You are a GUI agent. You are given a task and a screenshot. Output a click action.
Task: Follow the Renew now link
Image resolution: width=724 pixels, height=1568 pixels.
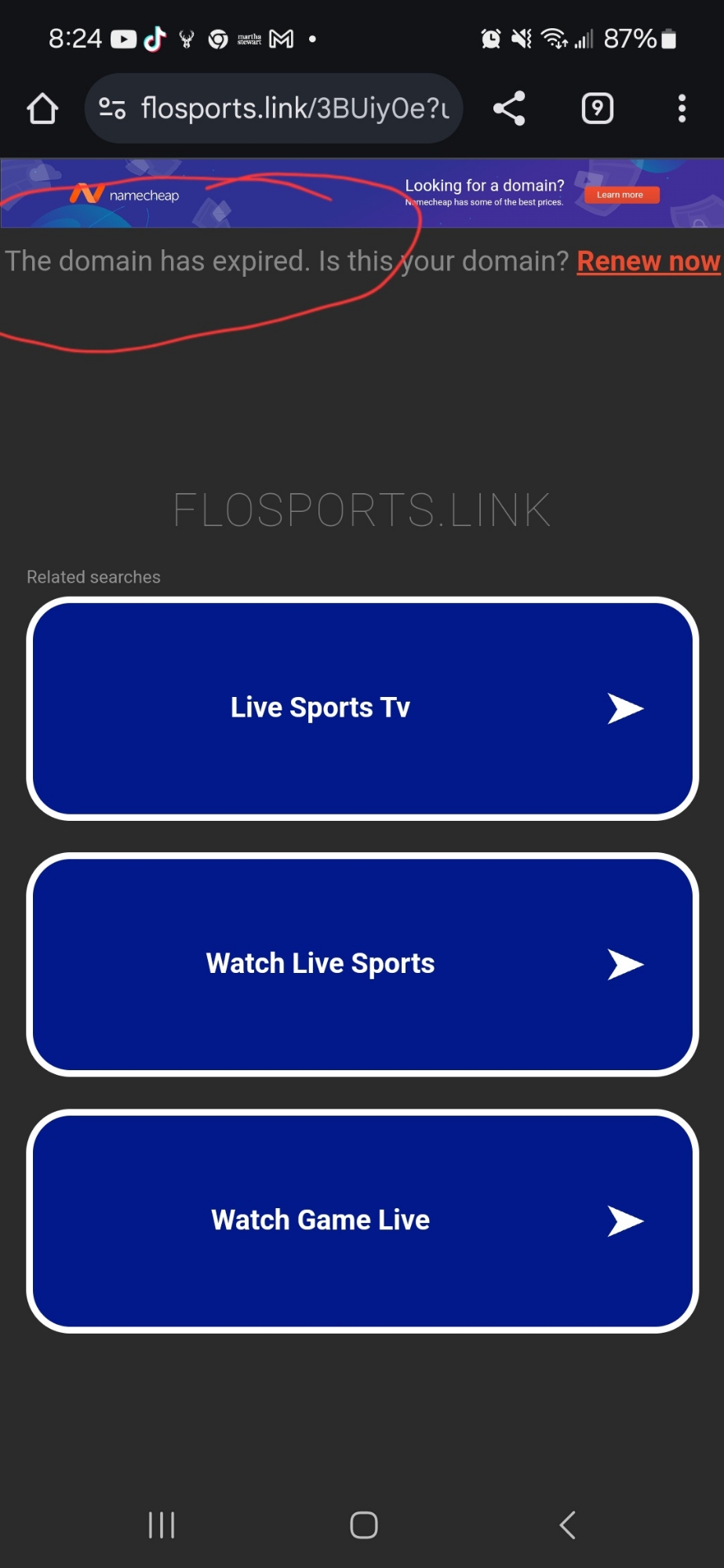click(x=648, y=261)
